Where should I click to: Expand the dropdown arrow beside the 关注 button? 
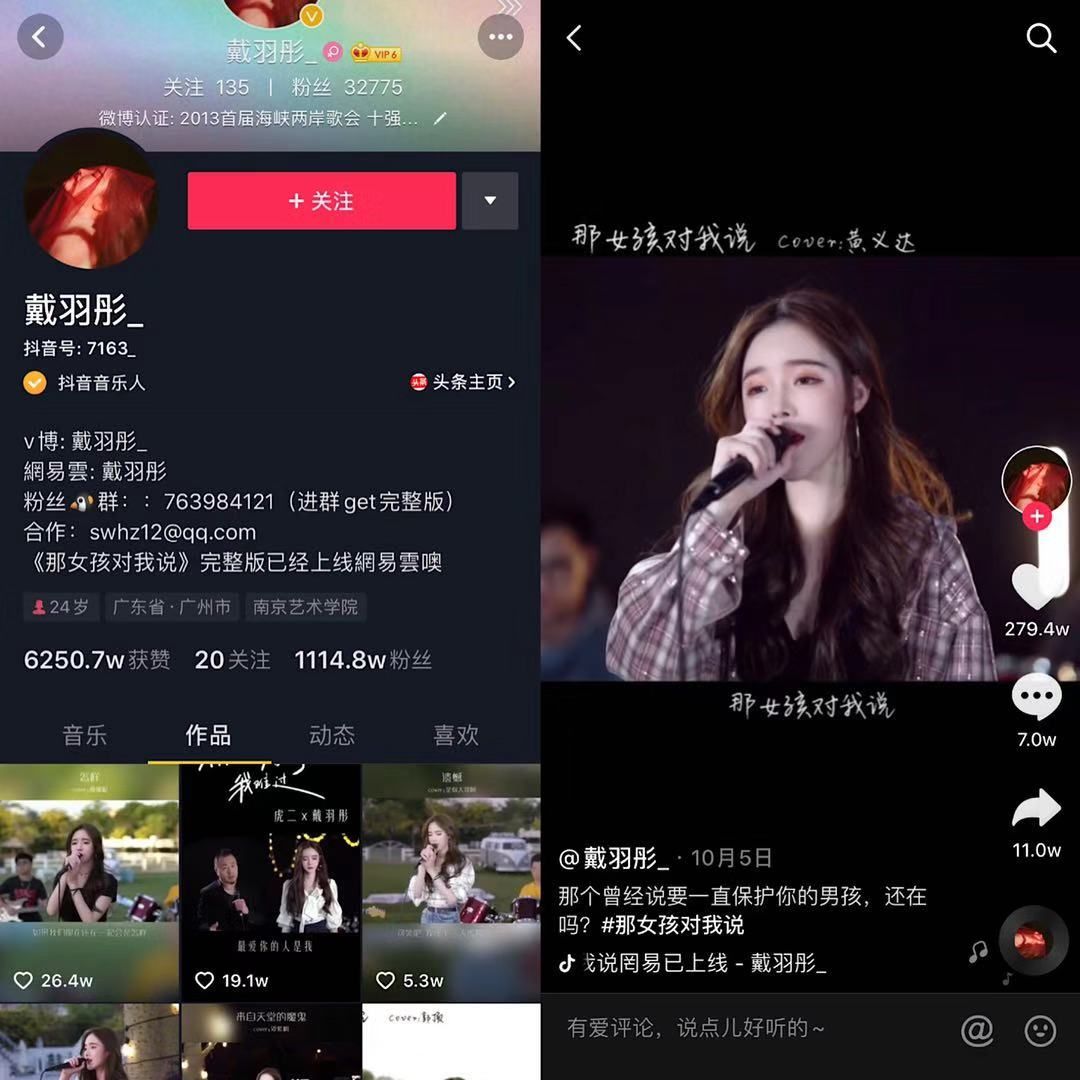coord(490,201)
